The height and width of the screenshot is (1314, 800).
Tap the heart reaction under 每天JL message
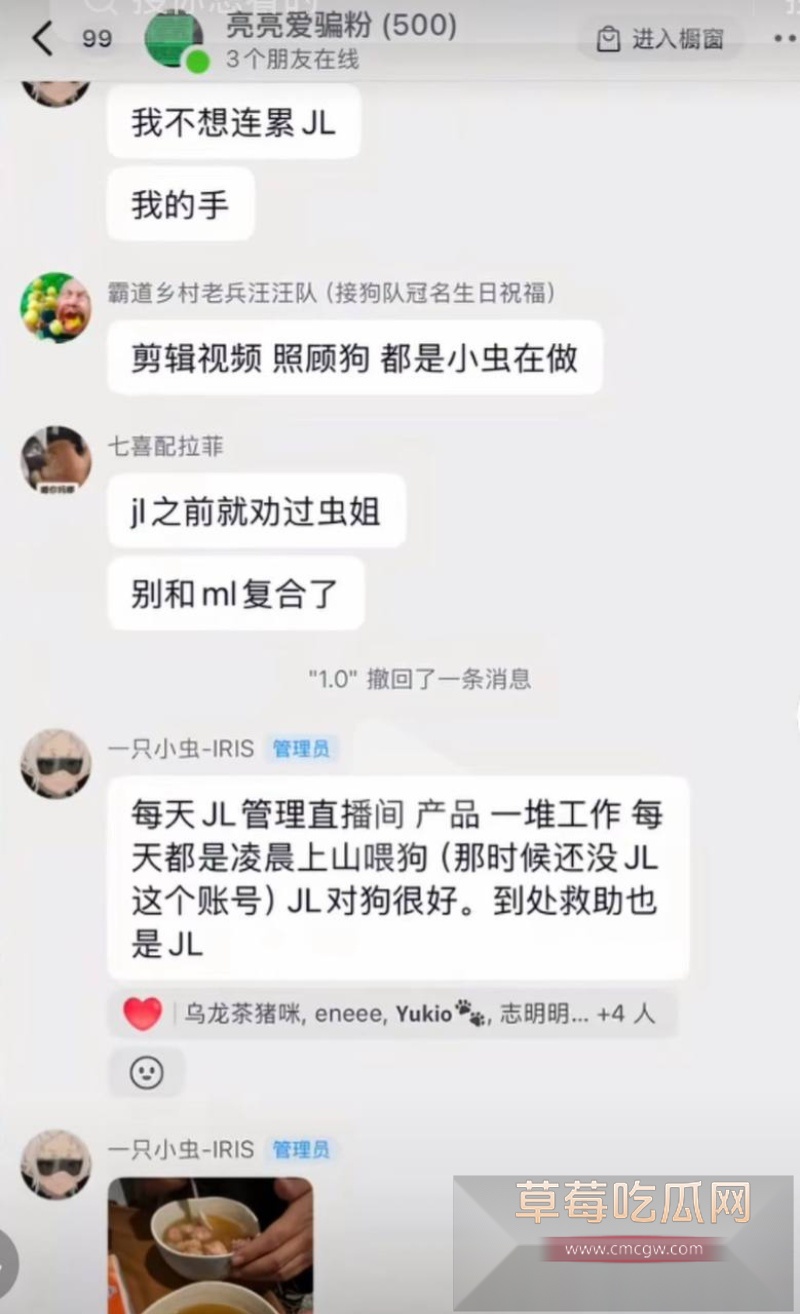(142, 1014)
